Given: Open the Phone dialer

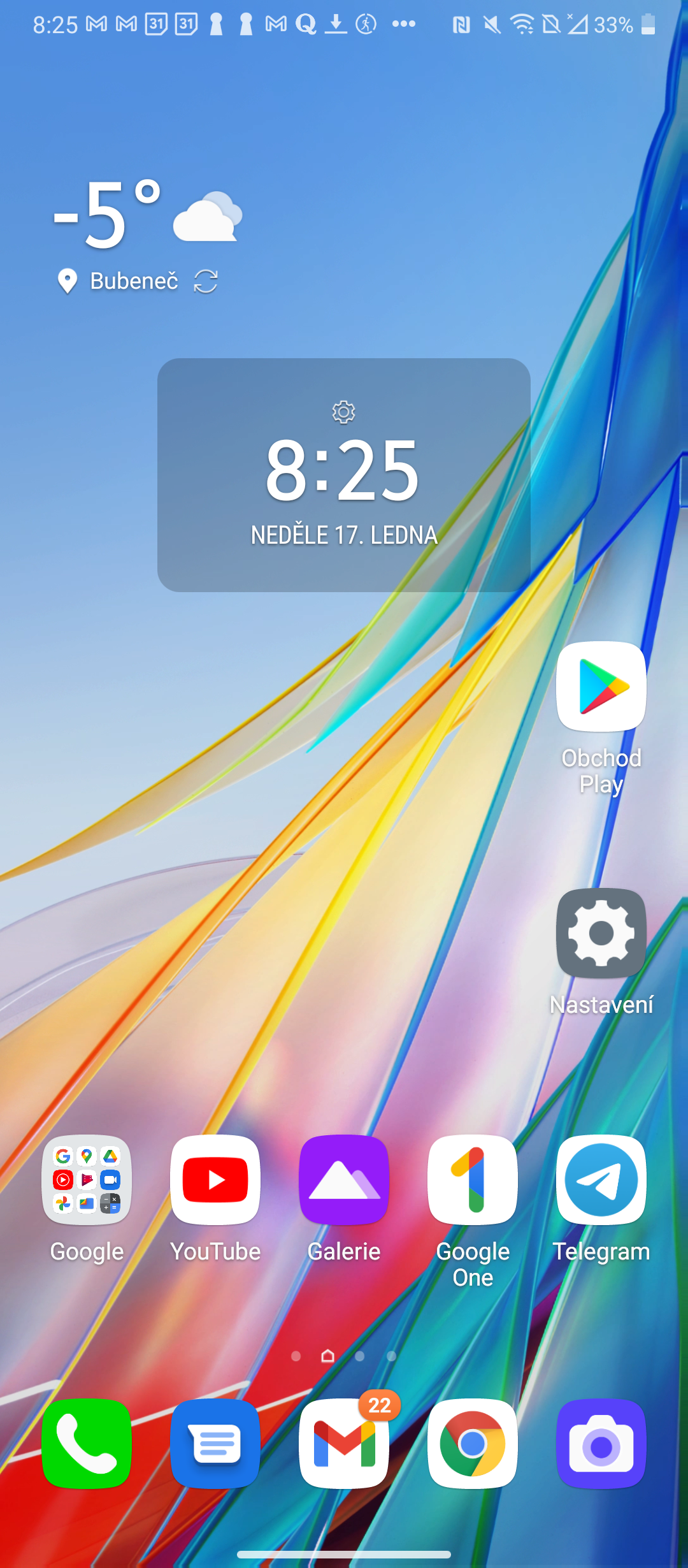Looking at the screenshot, I should tap(87, 1444).
